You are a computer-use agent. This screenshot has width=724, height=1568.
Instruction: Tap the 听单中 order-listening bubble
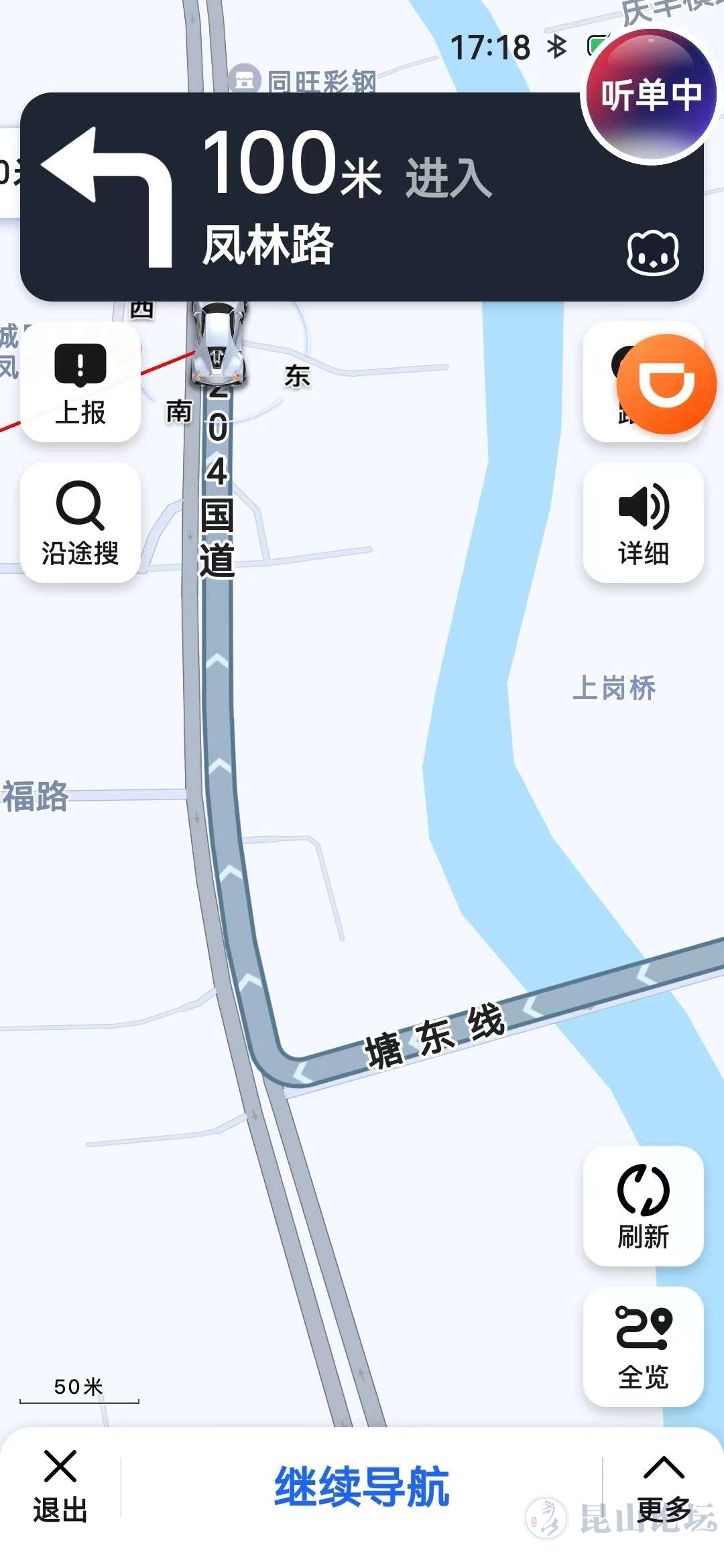[650, 95]
